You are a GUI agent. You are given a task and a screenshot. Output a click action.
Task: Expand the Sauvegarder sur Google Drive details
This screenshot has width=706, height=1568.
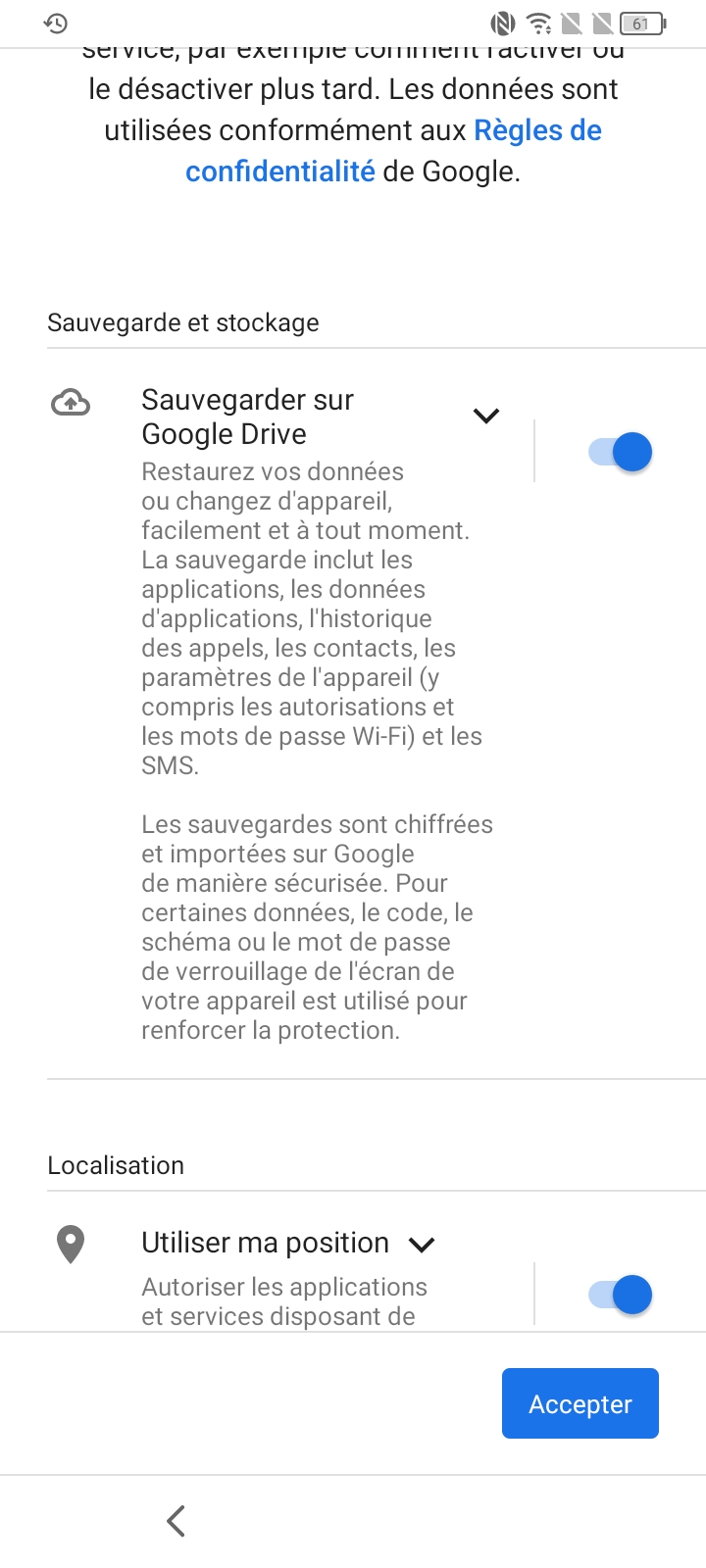(x=485, y=416)
